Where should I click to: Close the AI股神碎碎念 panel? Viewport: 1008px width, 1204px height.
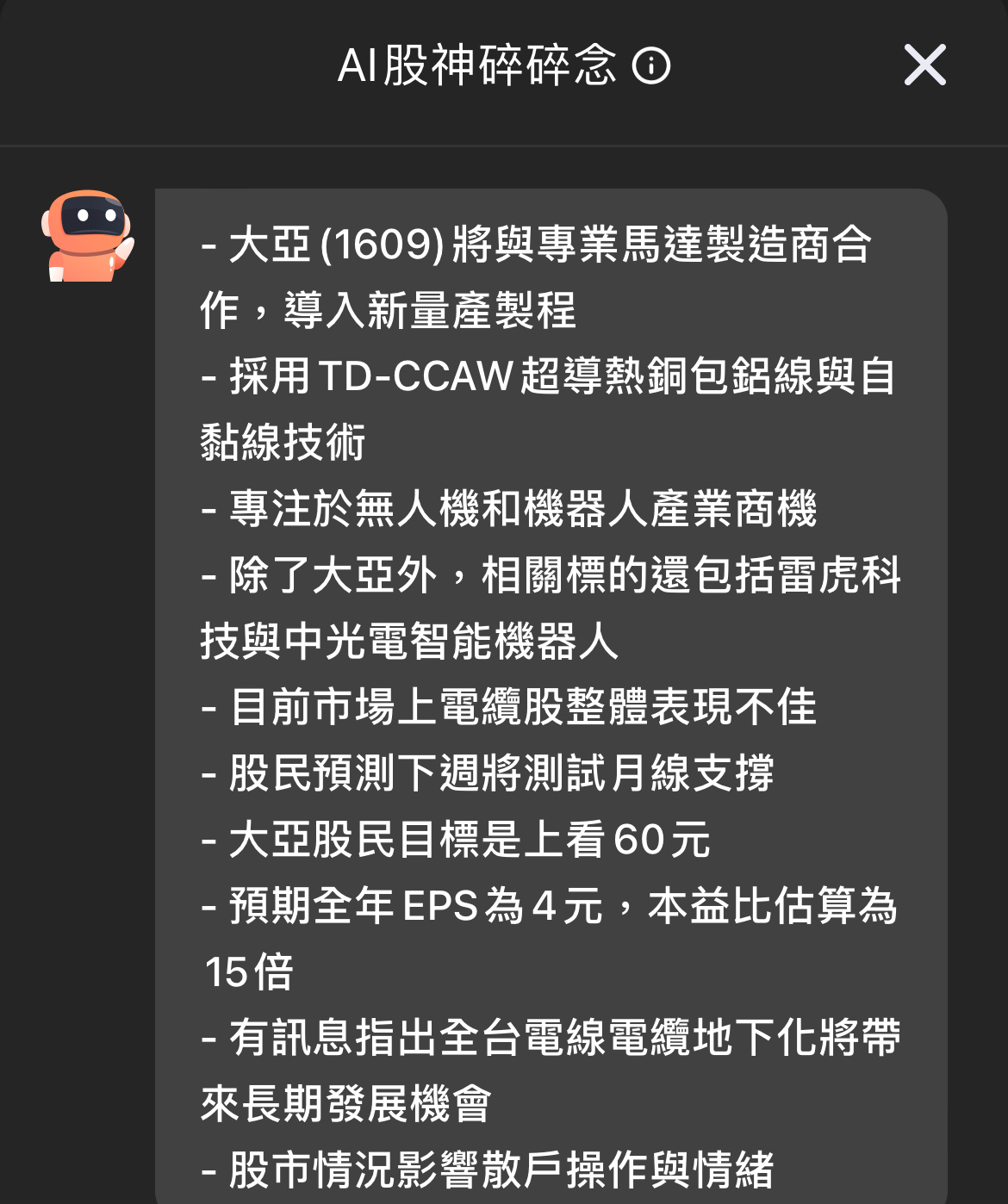click(924, 65)
